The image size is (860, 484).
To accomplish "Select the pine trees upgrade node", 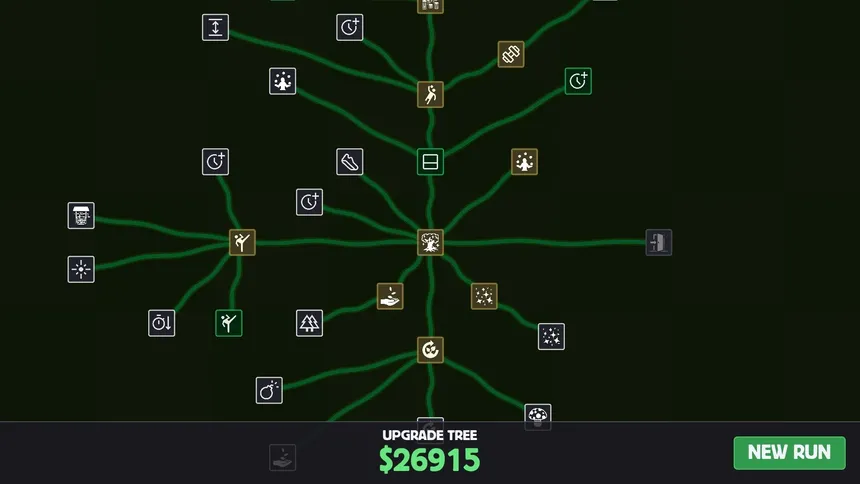I will pos(309,323).
